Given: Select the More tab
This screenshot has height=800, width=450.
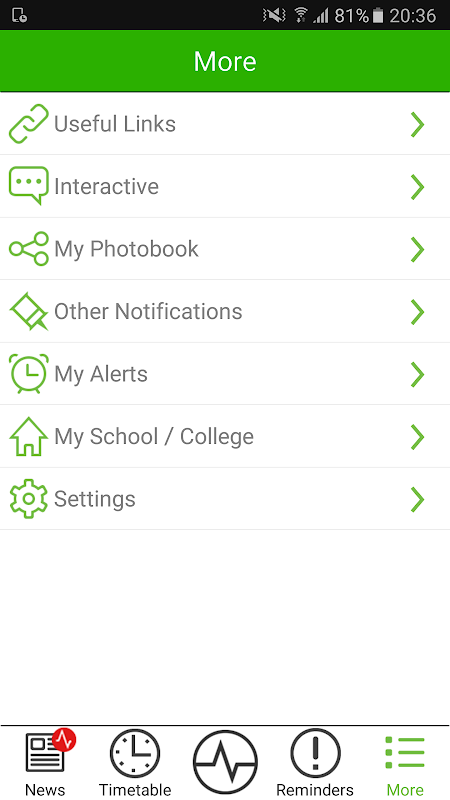Looking at the screenshot, I should [x=405, y=763].
